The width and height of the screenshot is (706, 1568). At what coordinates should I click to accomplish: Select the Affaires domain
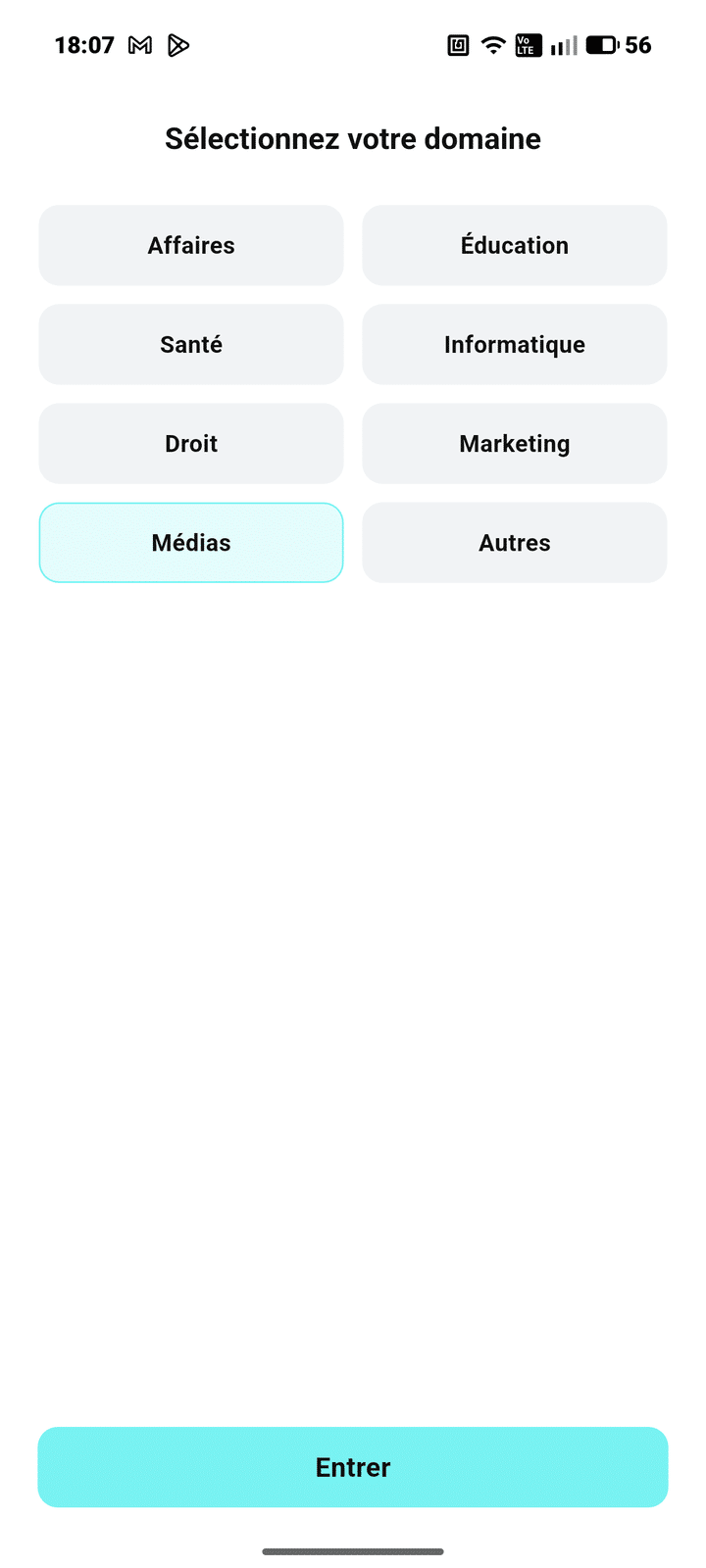point(191,245)
